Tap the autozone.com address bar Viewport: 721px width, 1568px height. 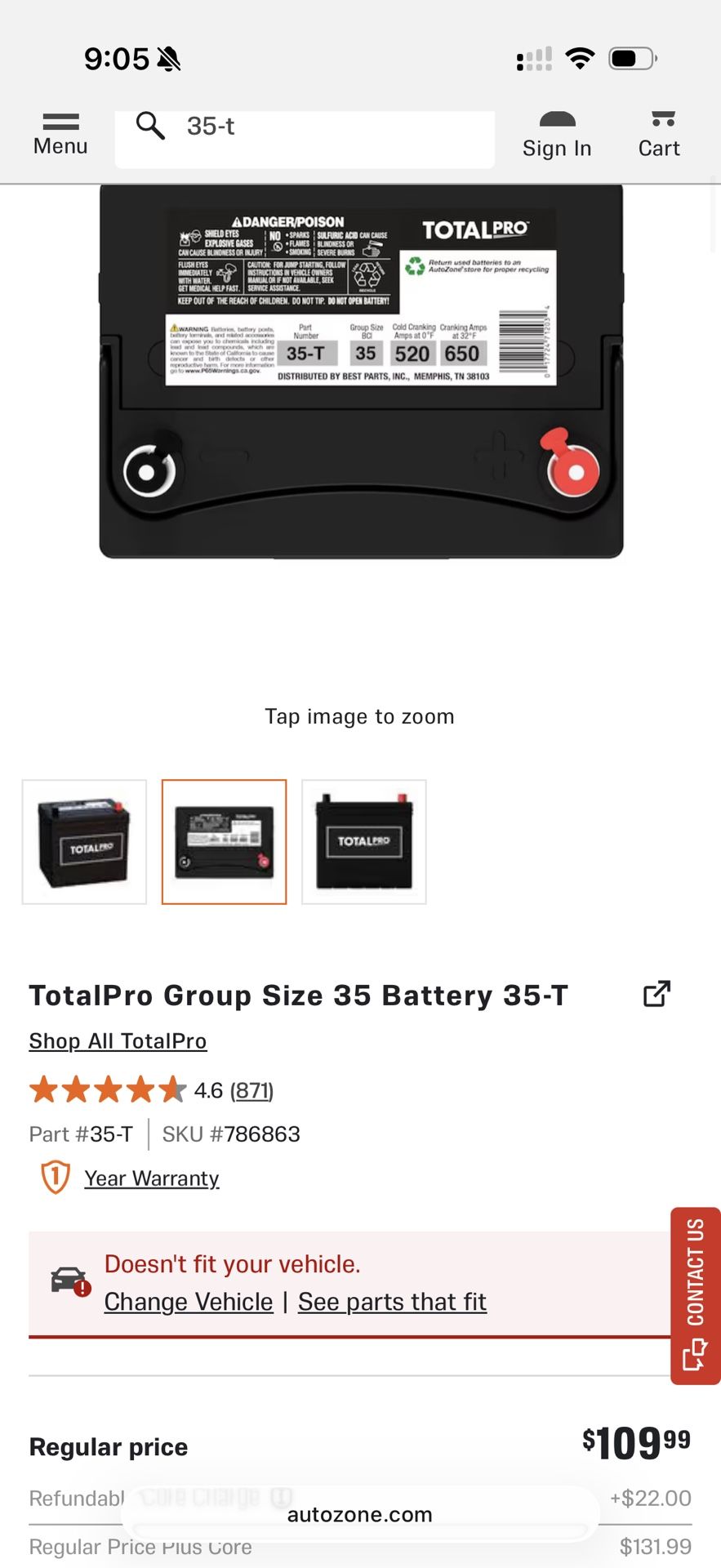click(360, 1514)
